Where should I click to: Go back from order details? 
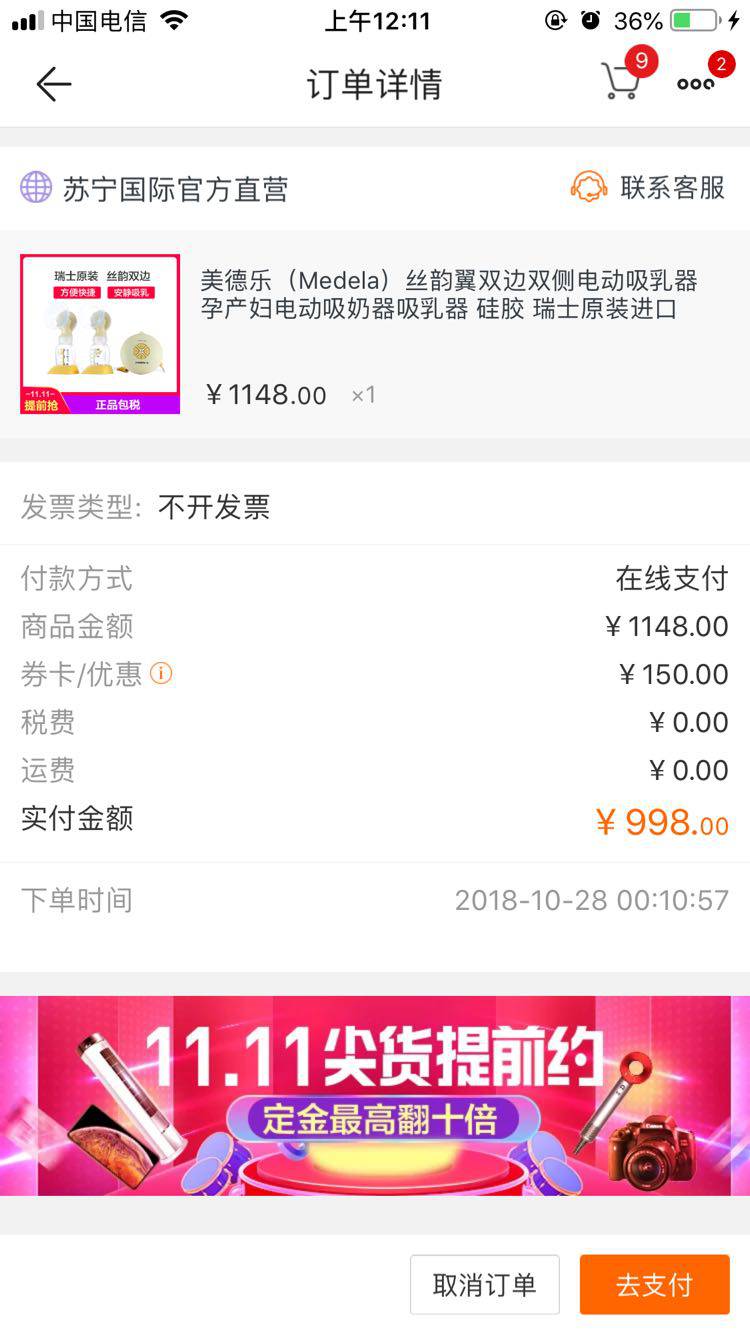coord(54,84)
